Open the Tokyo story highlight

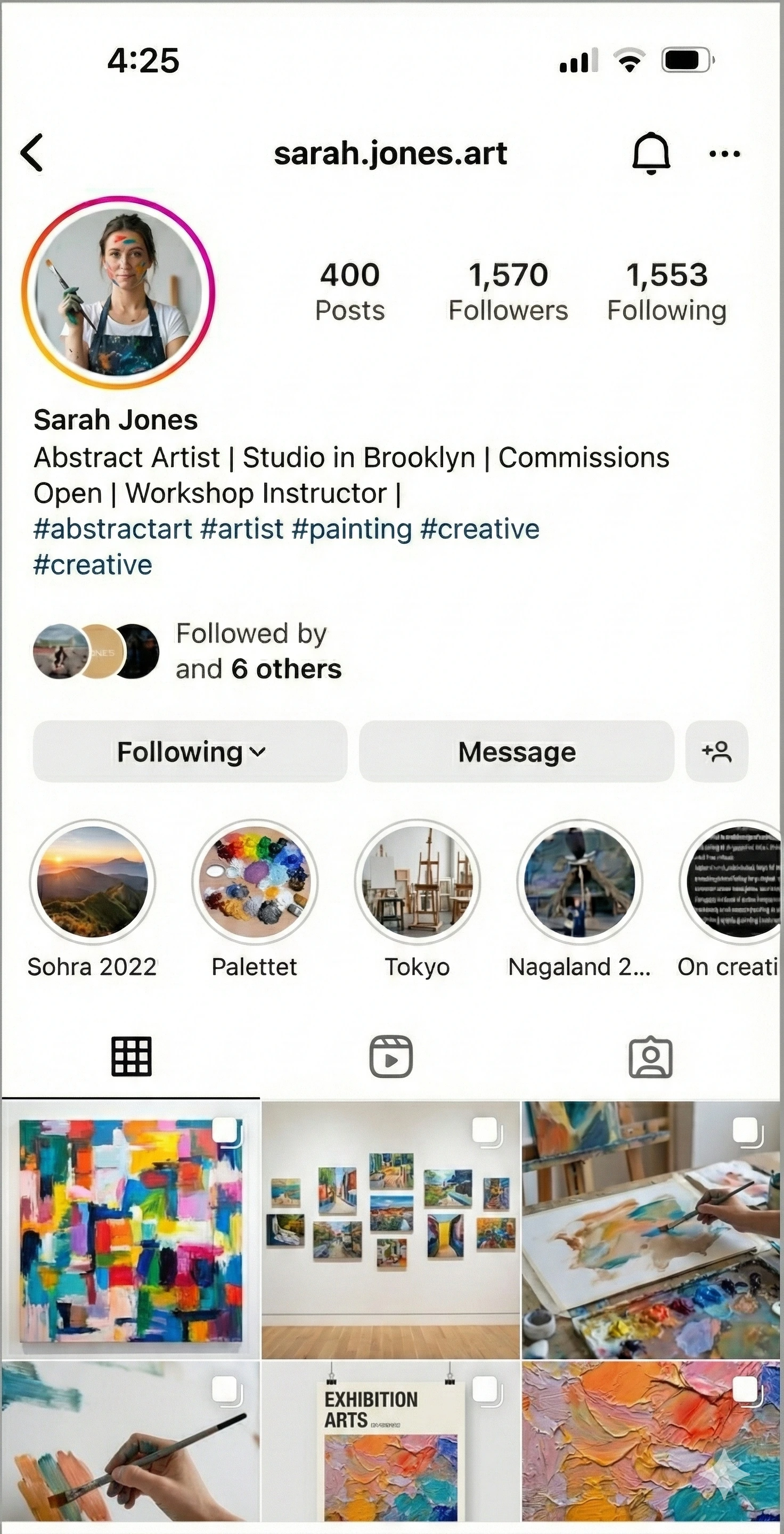(416, 882)
